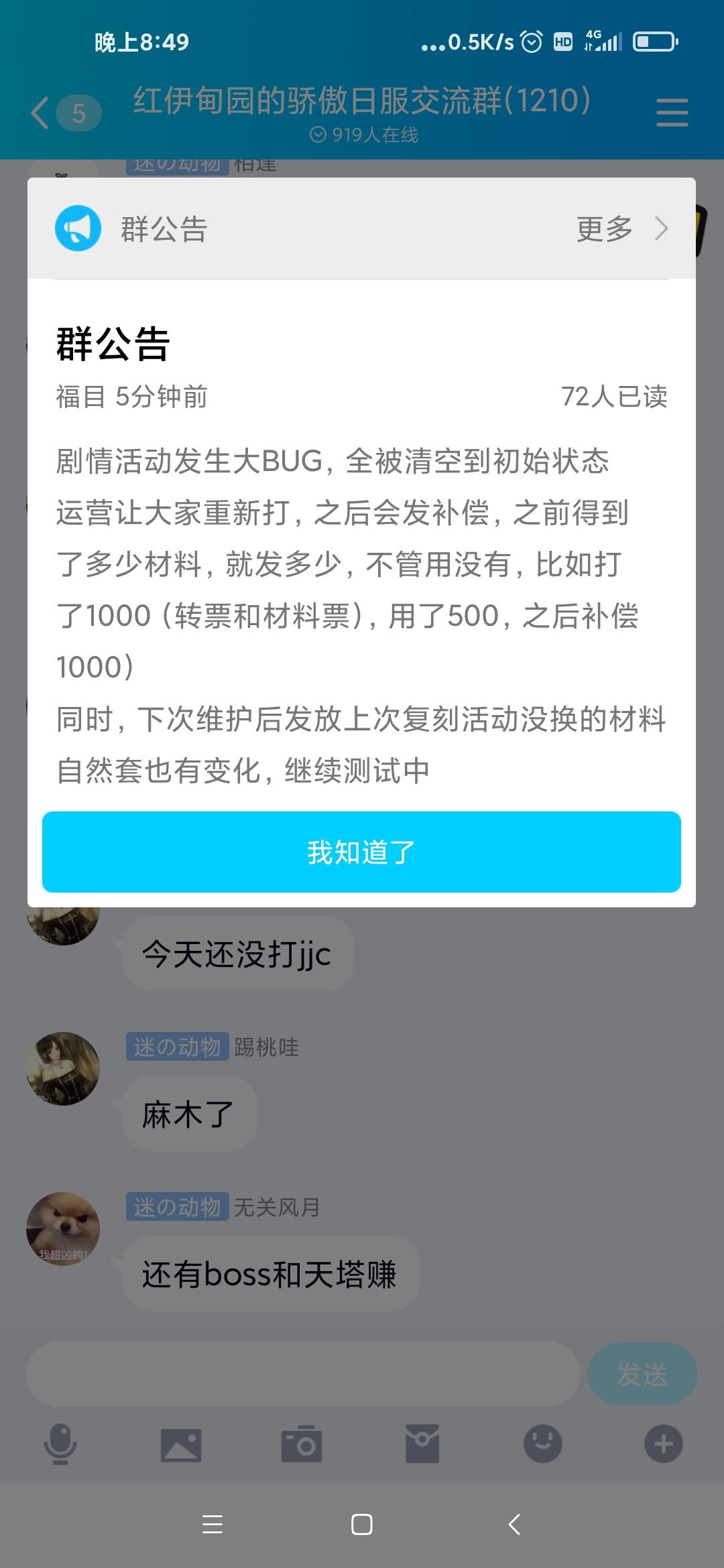This screenshot has height=1568, width=724.
Task: Open the group chat menu
Action: tap(672, 113)
